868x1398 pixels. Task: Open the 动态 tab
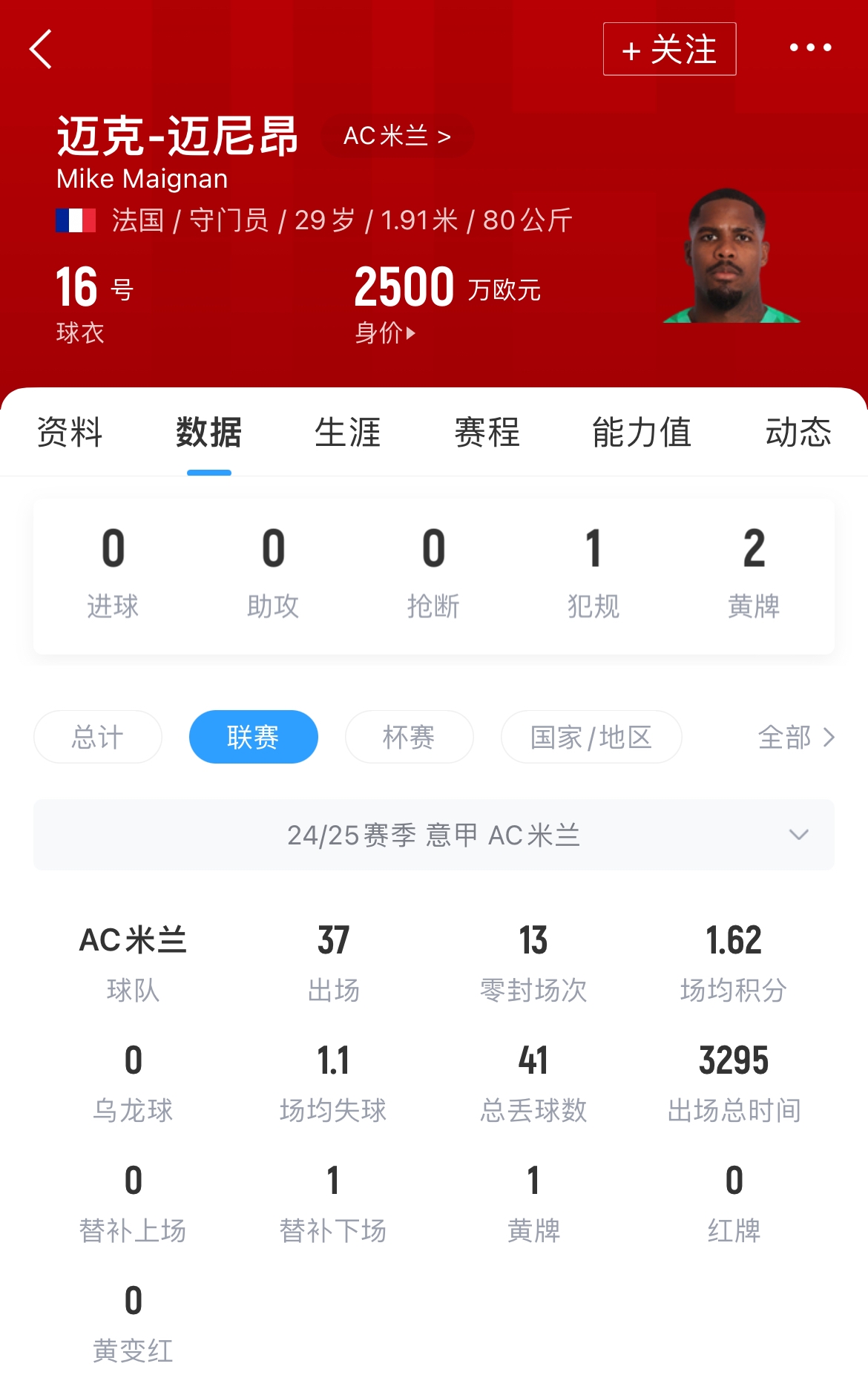(x=798, y=433)
